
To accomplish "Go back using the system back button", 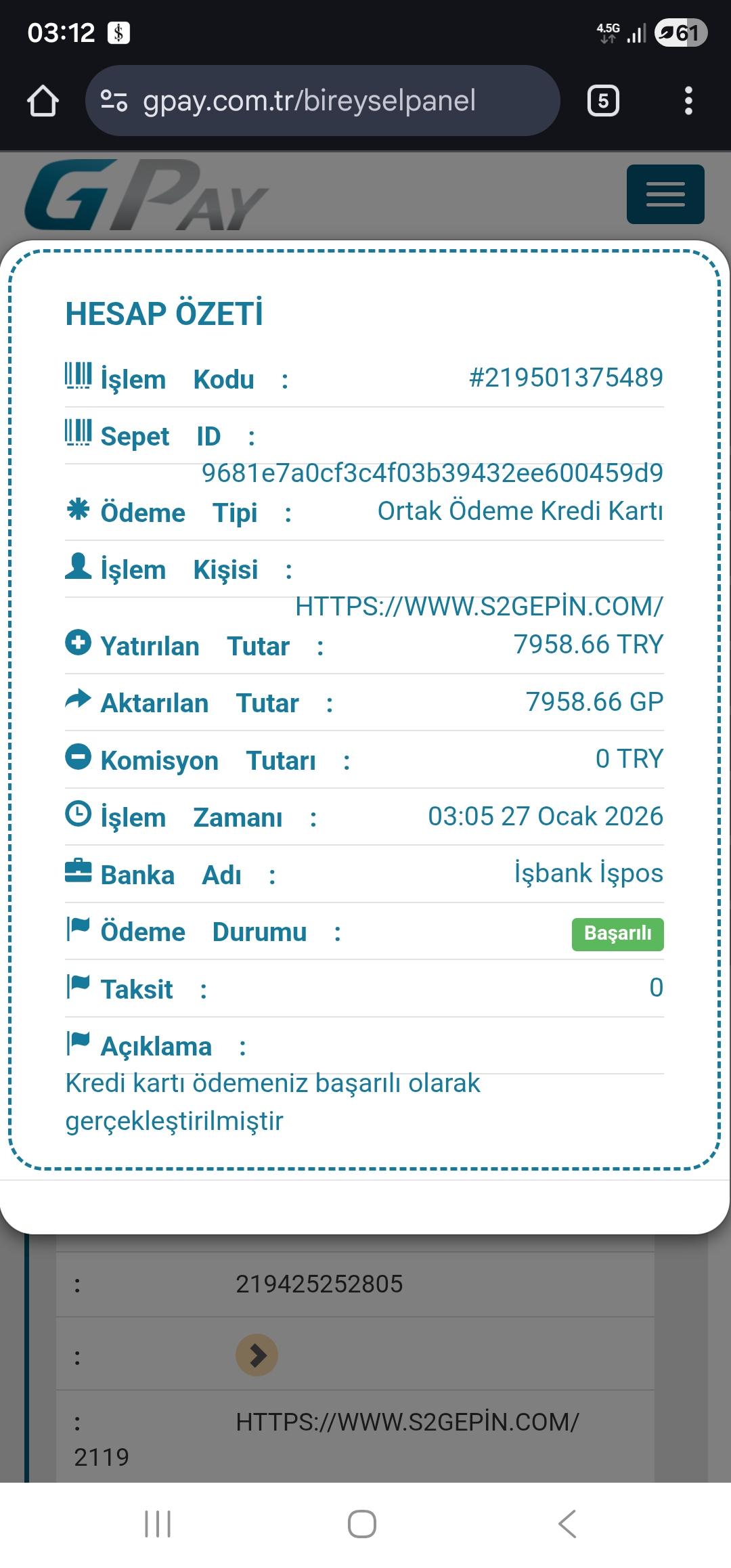I will tap(567, 1524).
